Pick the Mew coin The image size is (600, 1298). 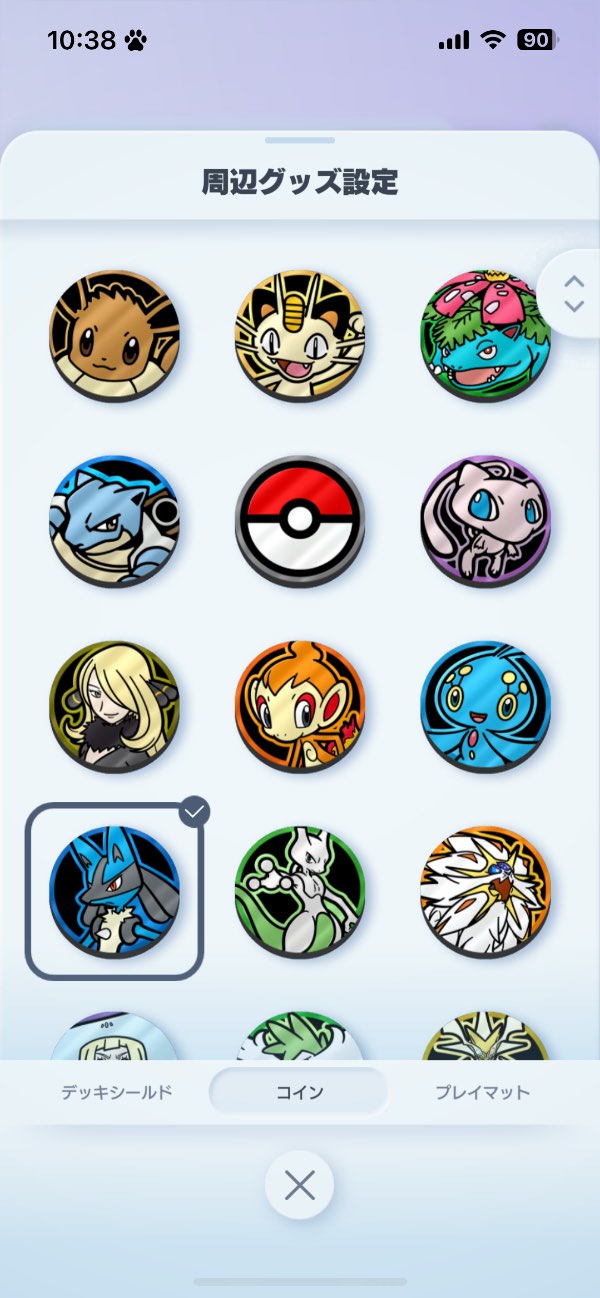click(484, 521)
